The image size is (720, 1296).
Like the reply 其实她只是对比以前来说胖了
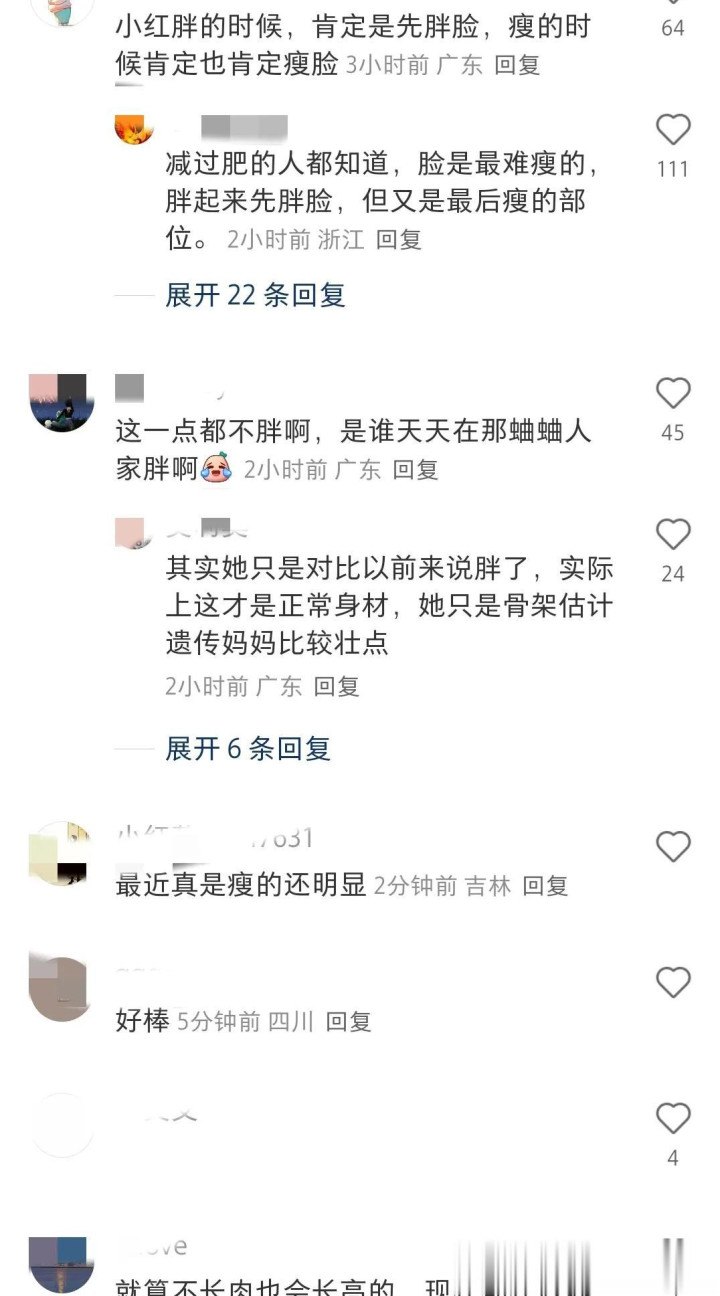coord(673,535)
